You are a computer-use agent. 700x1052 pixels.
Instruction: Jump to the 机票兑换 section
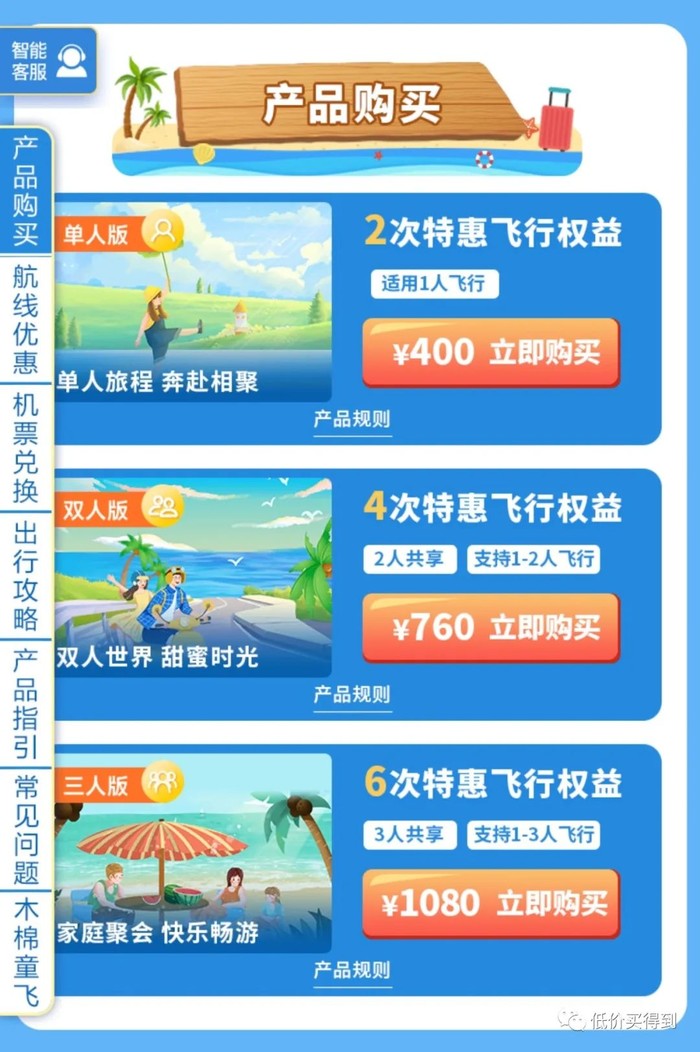click(26, 447)
